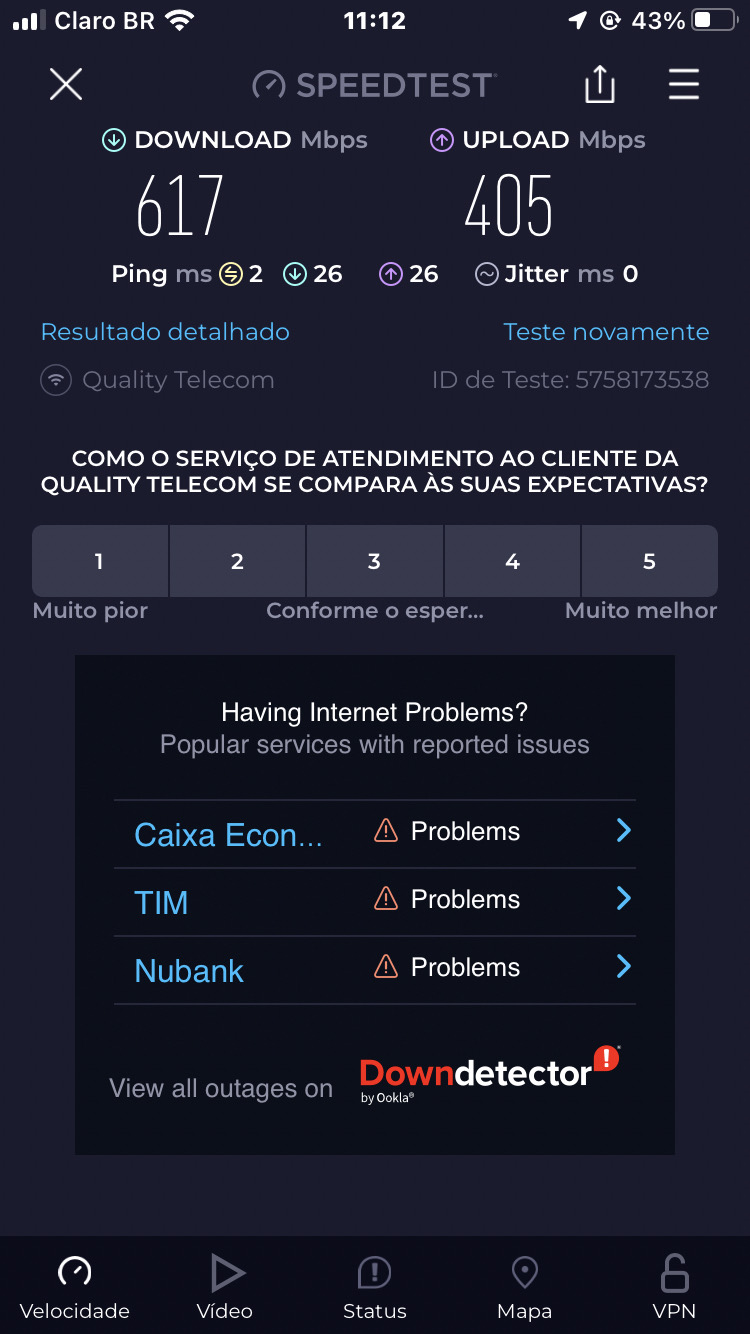
Task: Switch to the Velocidade tab
Action: tap(75, 1288)
